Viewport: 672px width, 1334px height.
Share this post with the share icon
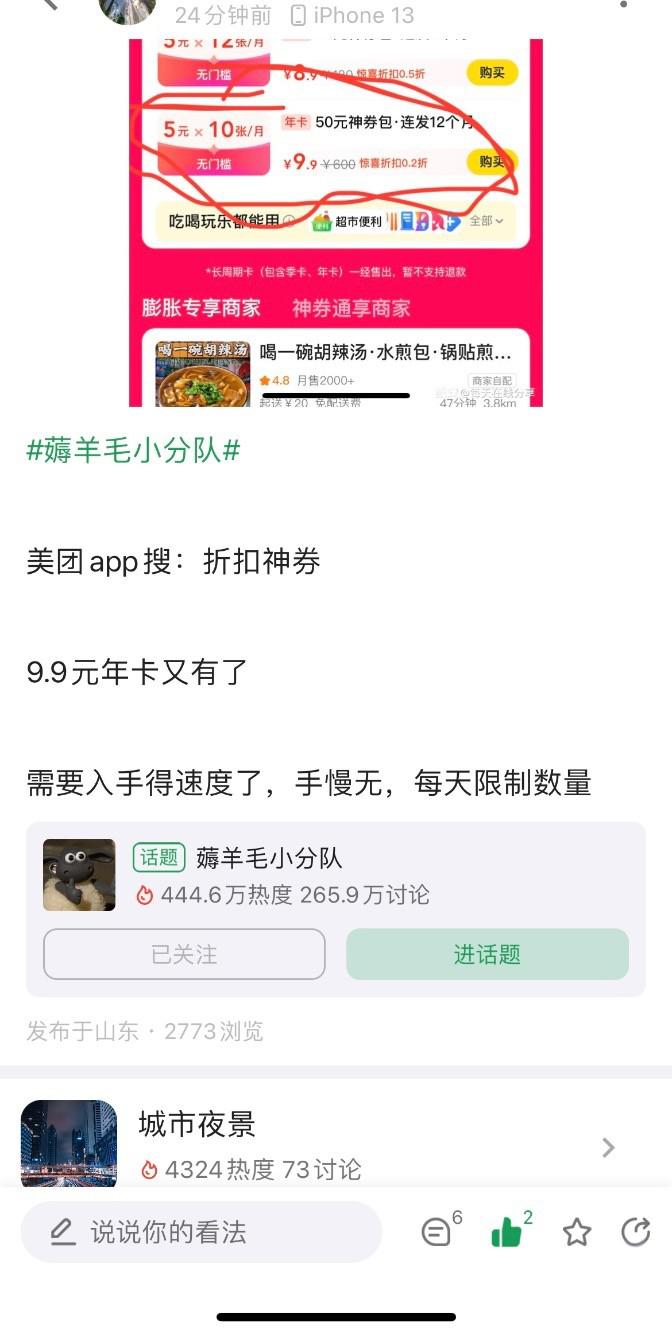pyautogui.click(x=636, y=1232)
